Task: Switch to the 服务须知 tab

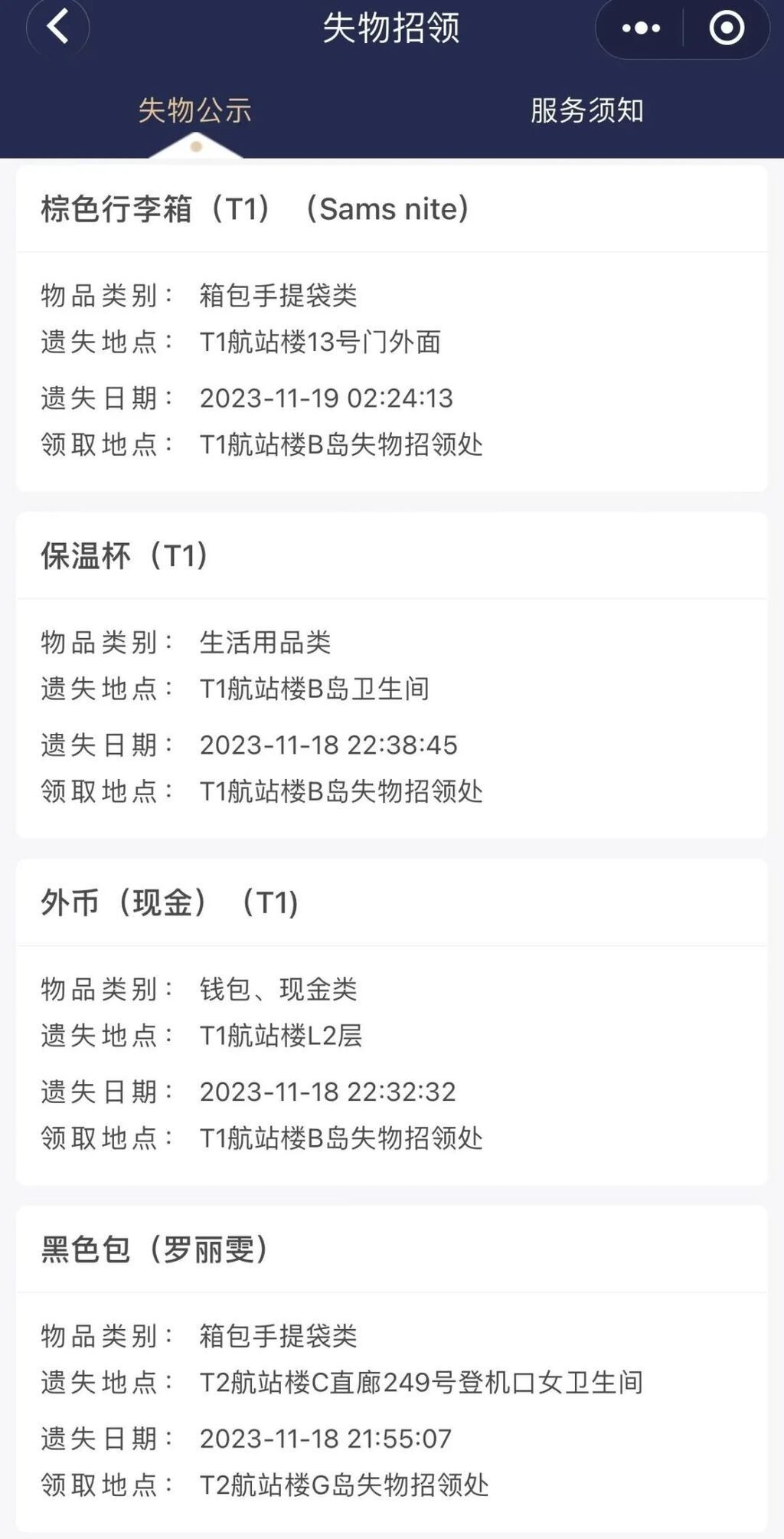Action: [x=586, y=110]
